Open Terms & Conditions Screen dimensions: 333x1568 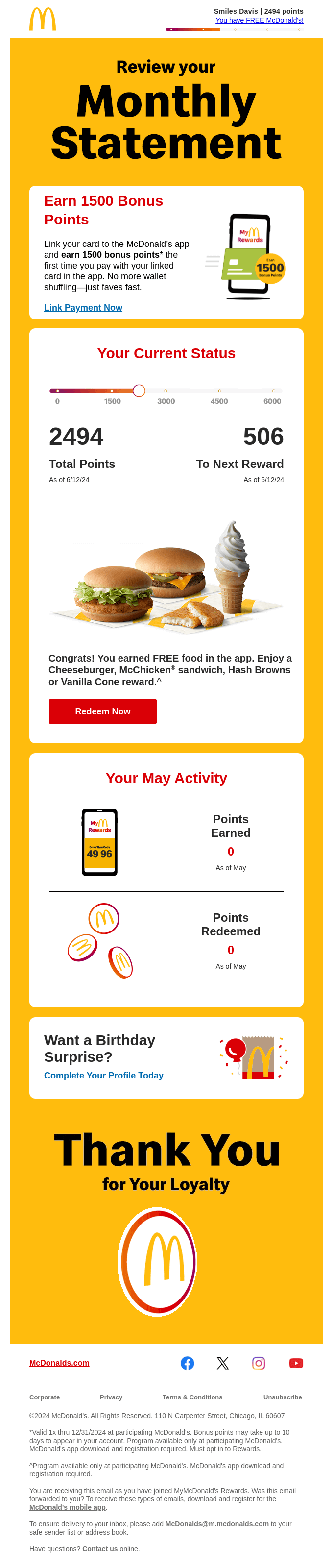point(192,1397)
